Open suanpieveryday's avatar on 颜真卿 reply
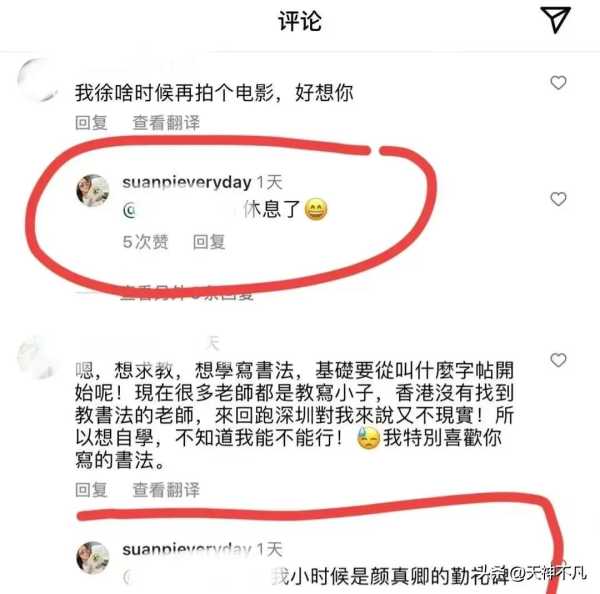This screenshot has height=594, width=600. tap(93, 557)
